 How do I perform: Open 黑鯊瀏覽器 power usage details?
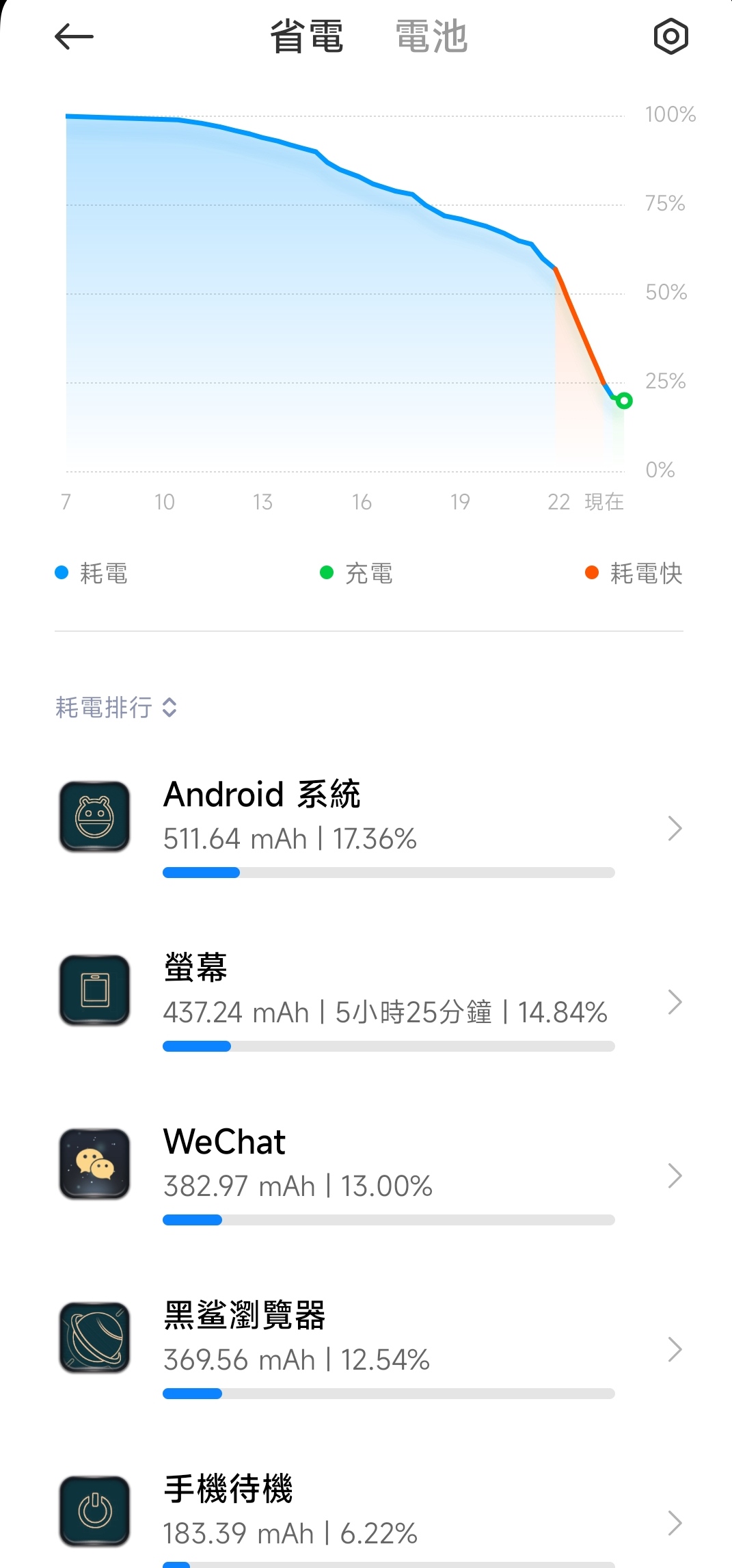pos(369,1349)
